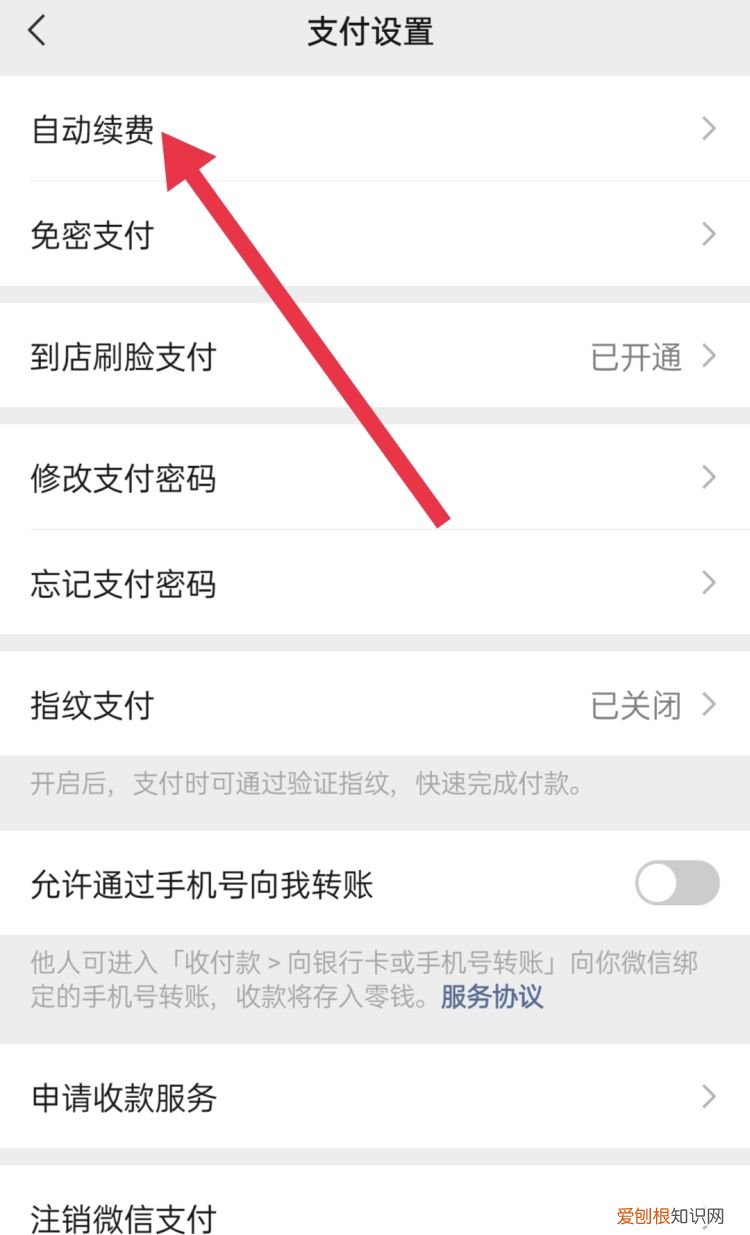The height and width of the screenshot is (1235, 750).
Task: Tap the back arrow to exit 支付设置
Action: coord(38,31)
